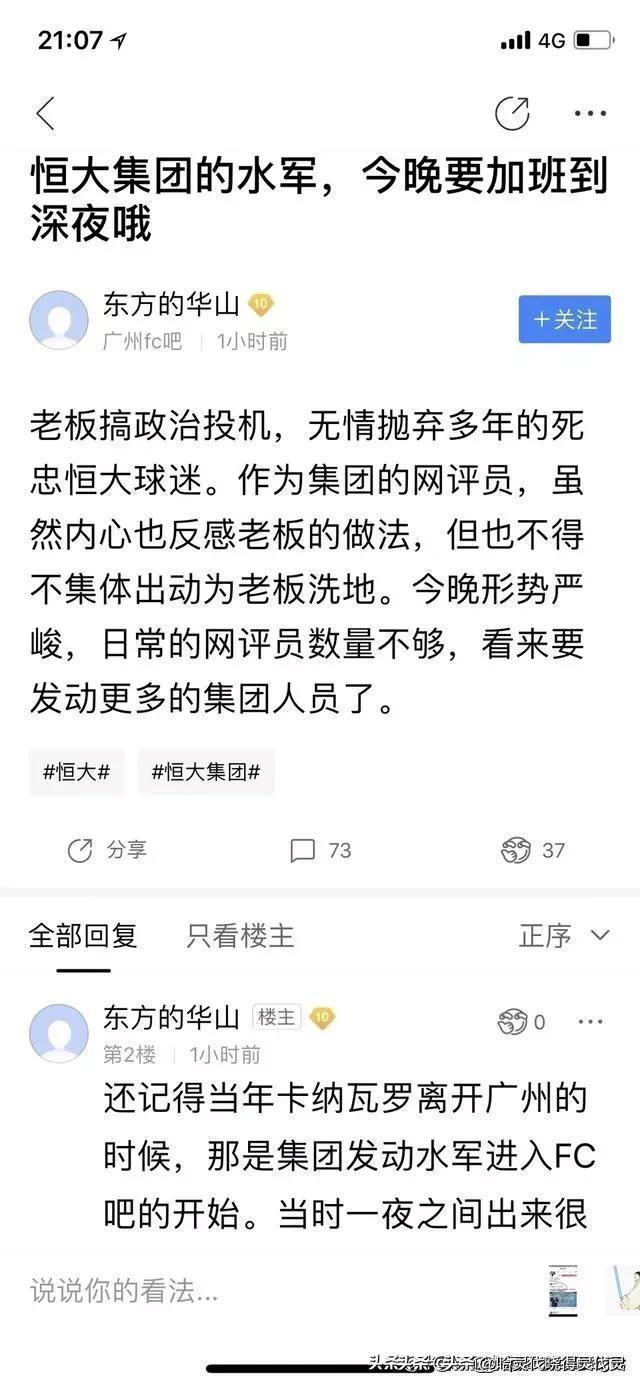Open the post's 73 comments

pyautogui.click(x=321, y=851)
